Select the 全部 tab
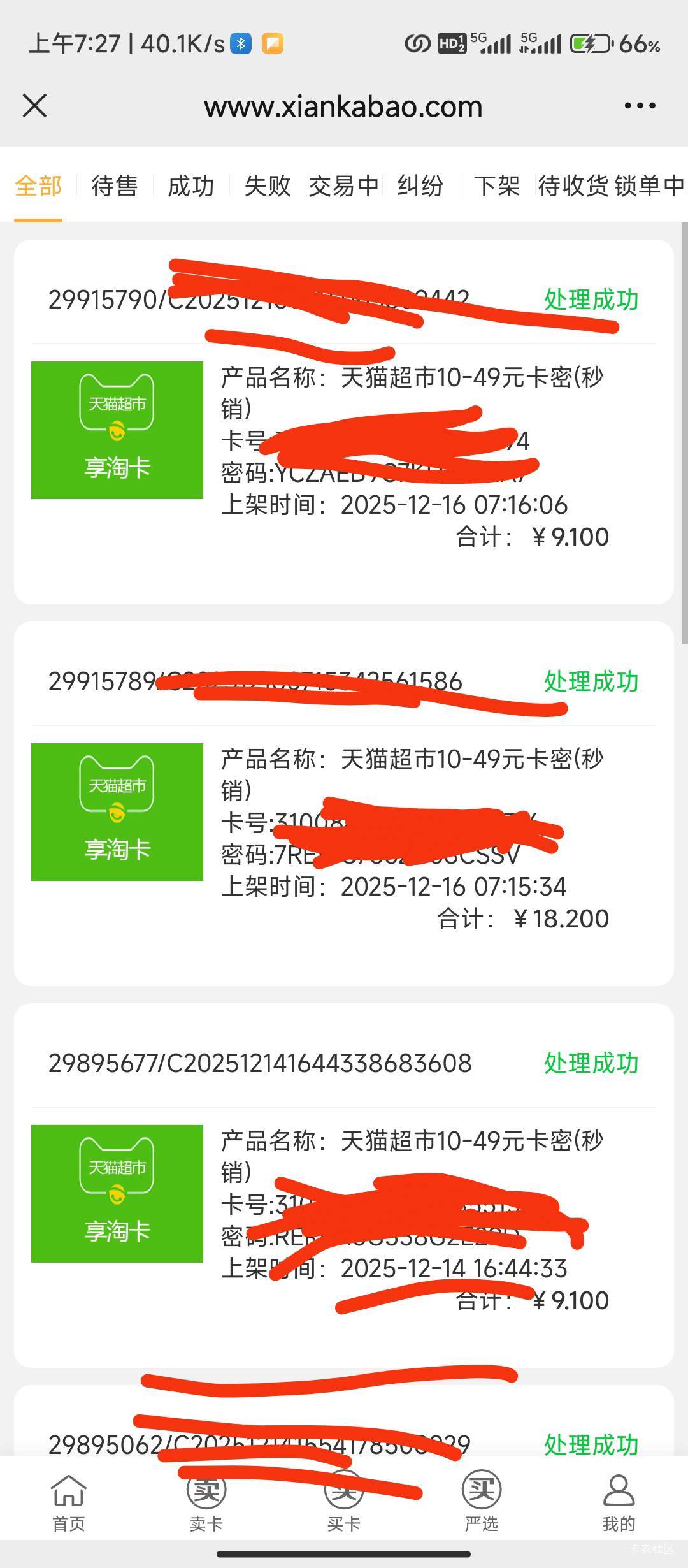Image resolution: width=688 pixels, height=1568 pixels. pyautogui.click(x=38, y=186)
